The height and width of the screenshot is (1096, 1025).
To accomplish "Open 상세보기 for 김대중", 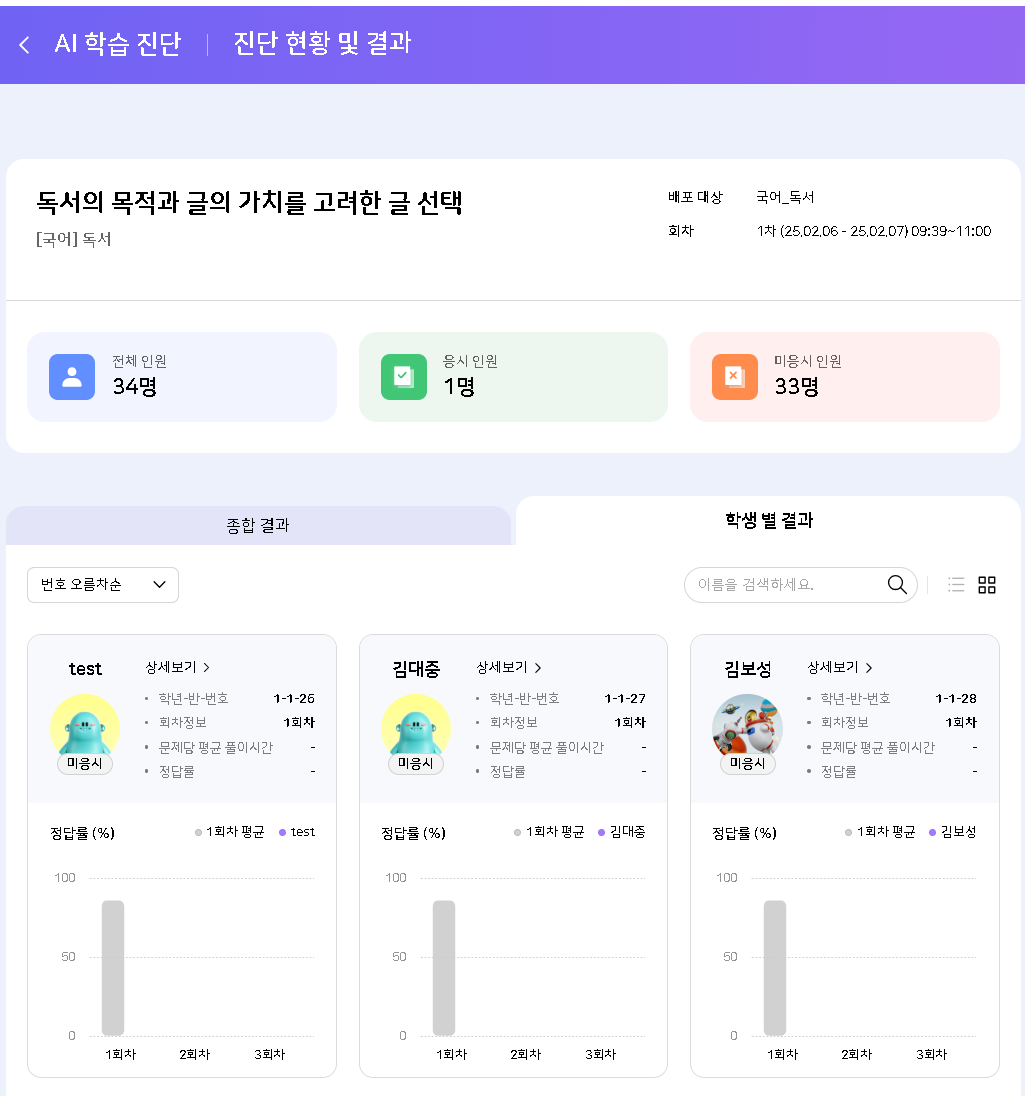I will pyautogui.click(x=509, y=667).
